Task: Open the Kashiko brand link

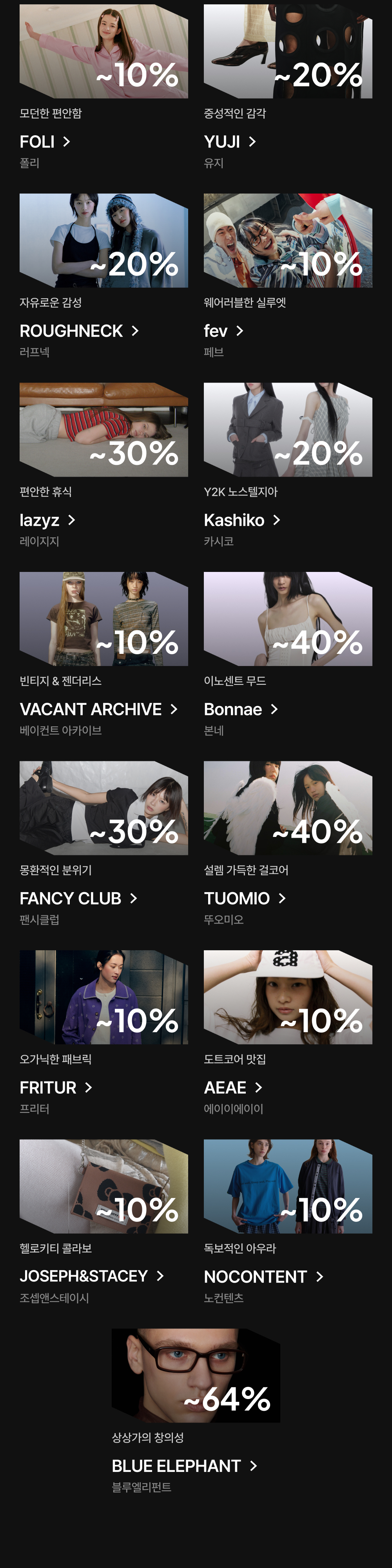Action: click(241, 521)
